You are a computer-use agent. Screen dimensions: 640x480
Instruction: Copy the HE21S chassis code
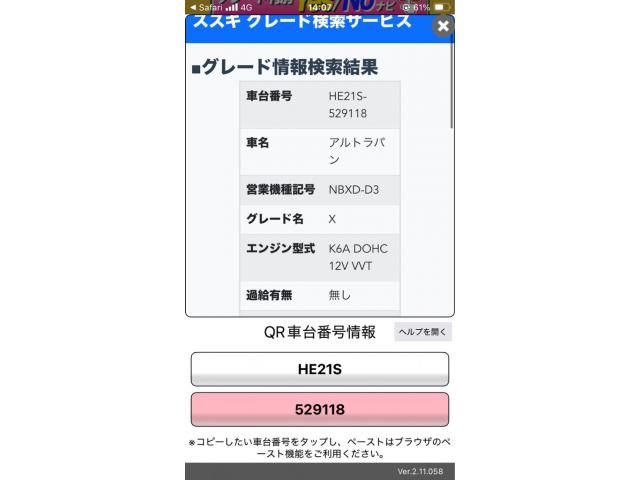pyautogui.click(x=320, y=369)
